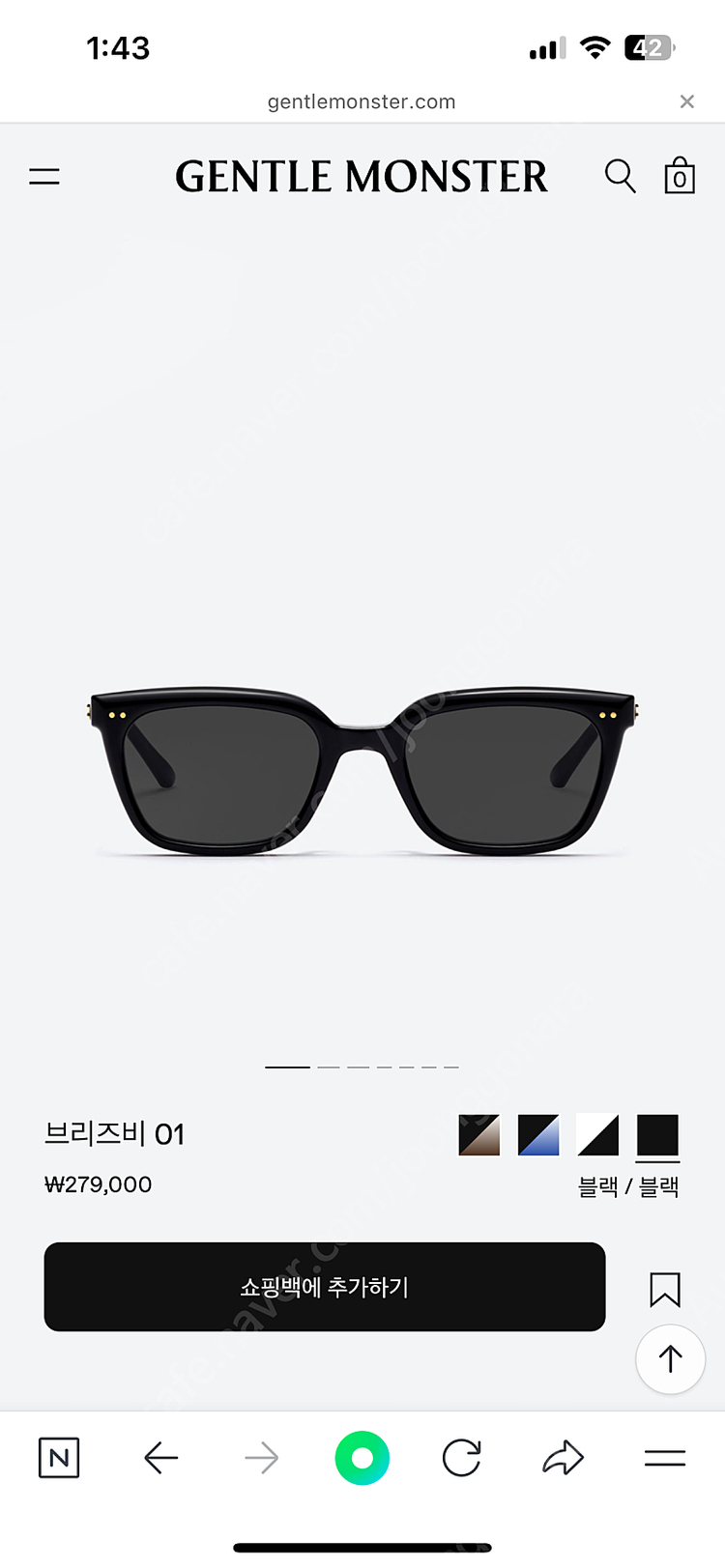
Task: Open the Naver home button
Action: coord(59,1458)
